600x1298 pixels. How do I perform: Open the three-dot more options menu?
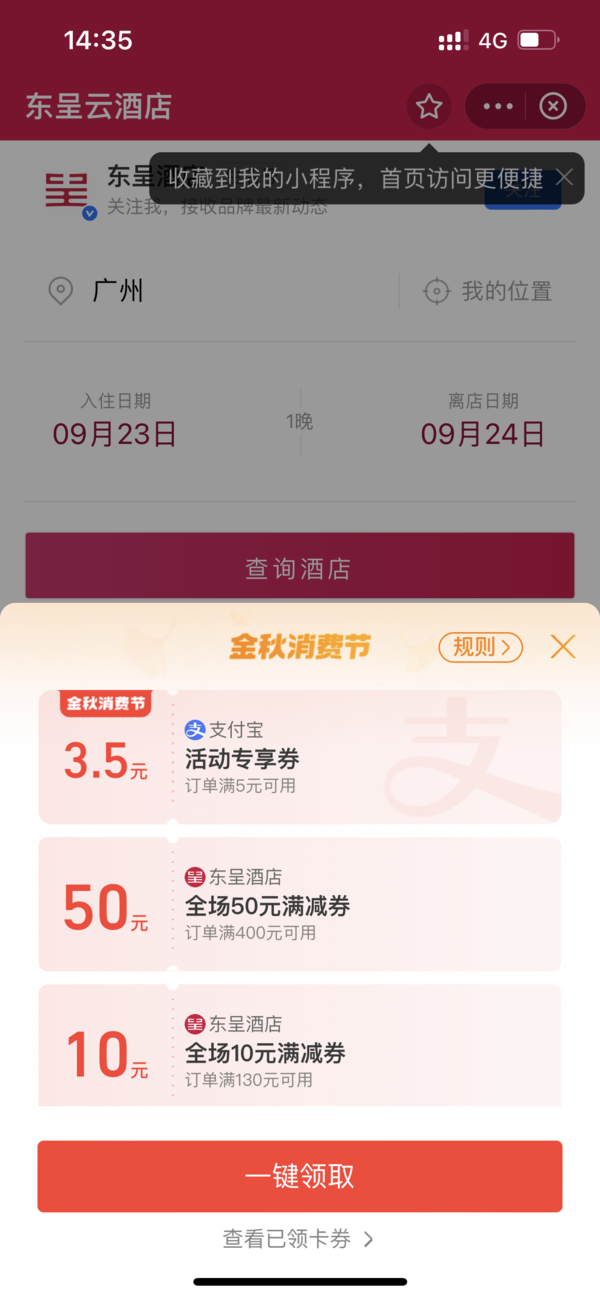pos(497,106)
